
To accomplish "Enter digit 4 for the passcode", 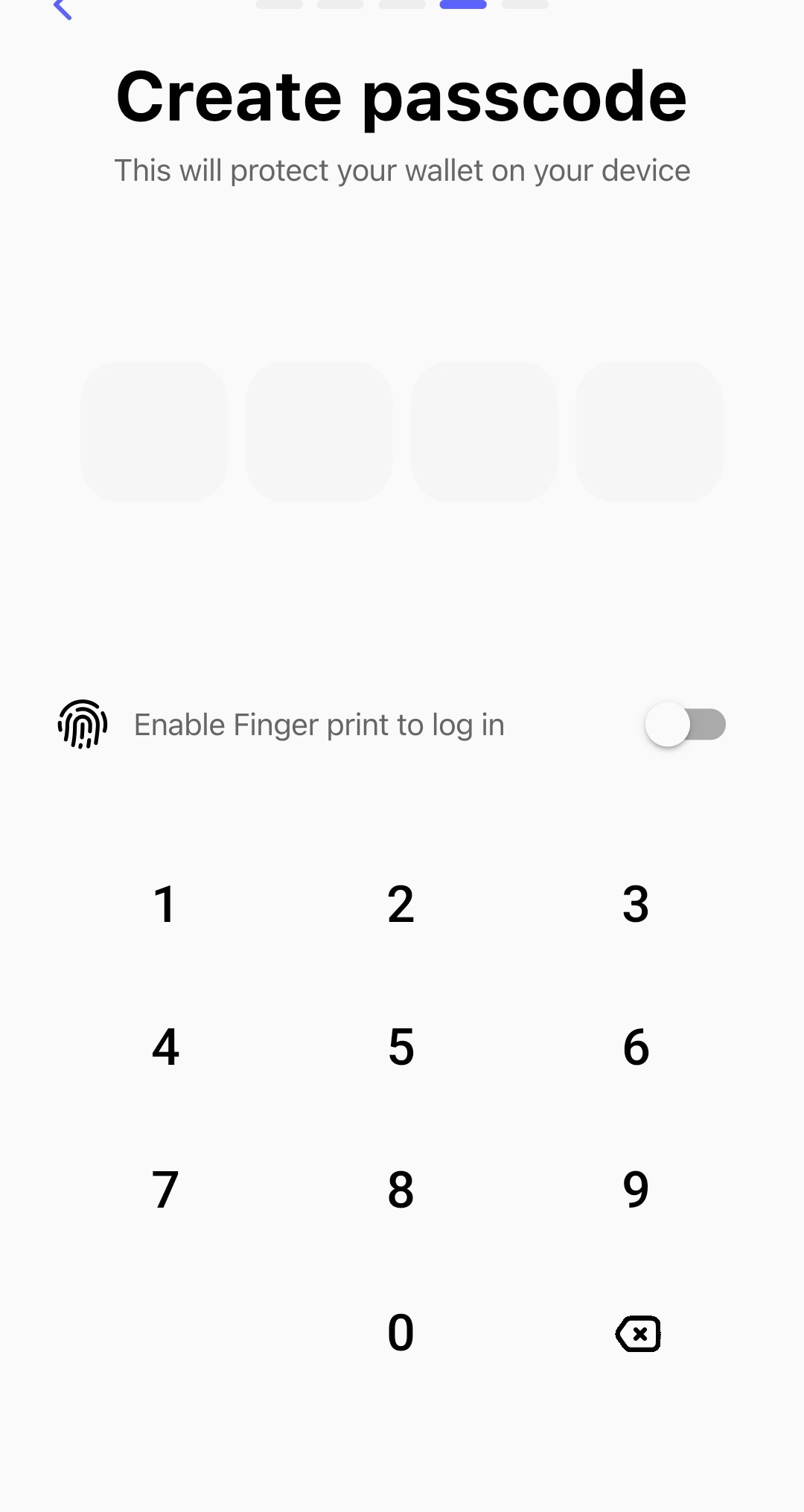I will click(165, 1048).
